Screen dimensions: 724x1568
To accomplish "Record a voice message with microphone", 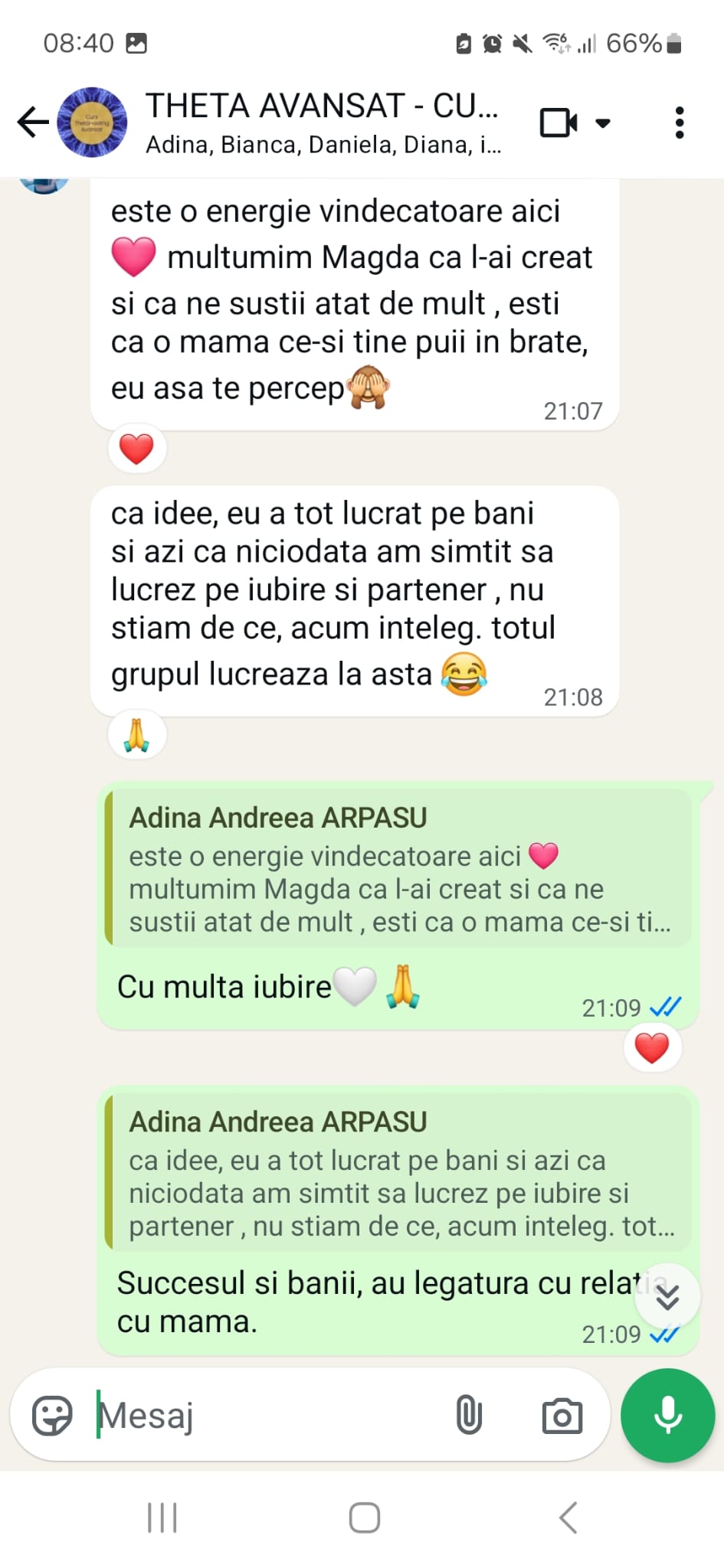I will pyautogui.click(x=668, y=1415).
